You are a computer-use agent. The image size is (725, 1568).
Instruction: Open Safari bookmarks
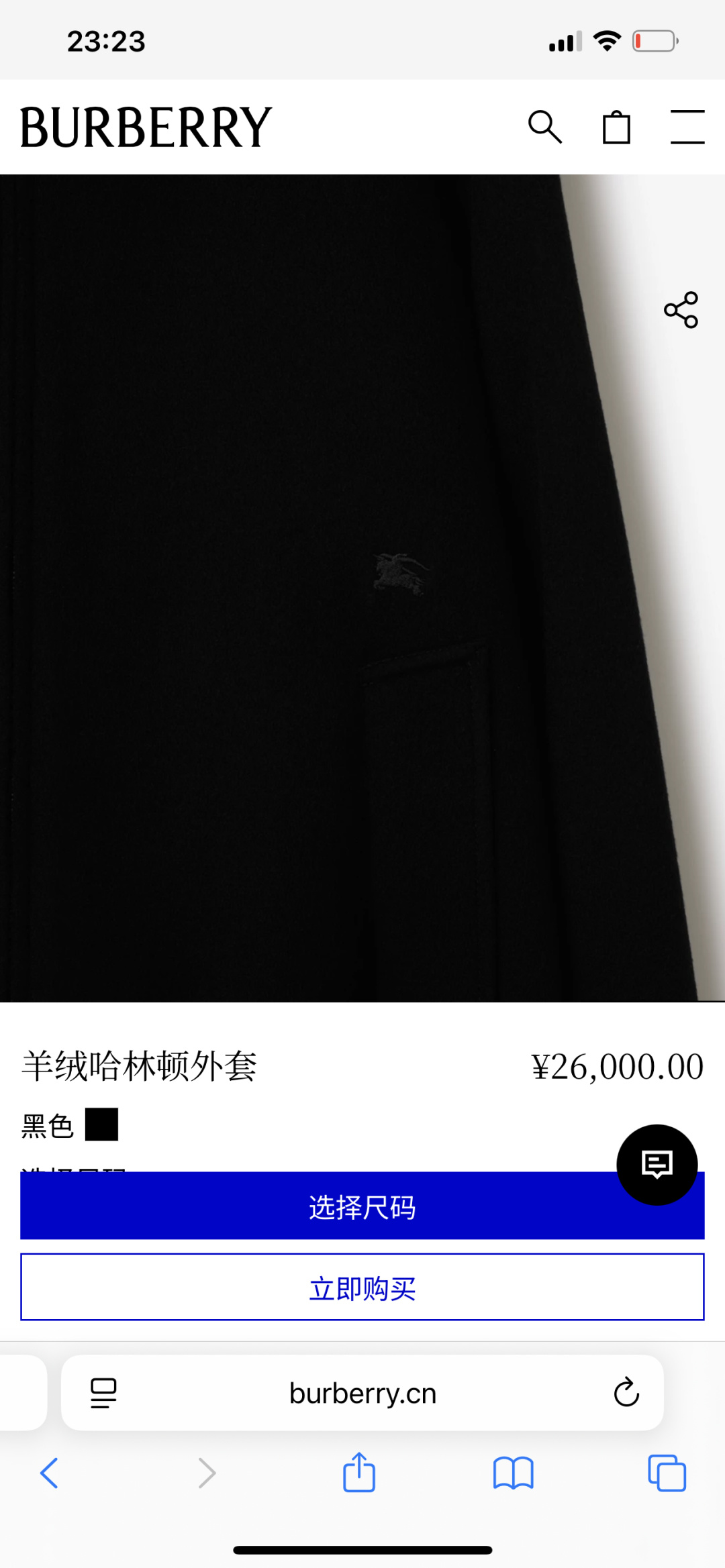pyautogui.click(x=513, y=1473)
